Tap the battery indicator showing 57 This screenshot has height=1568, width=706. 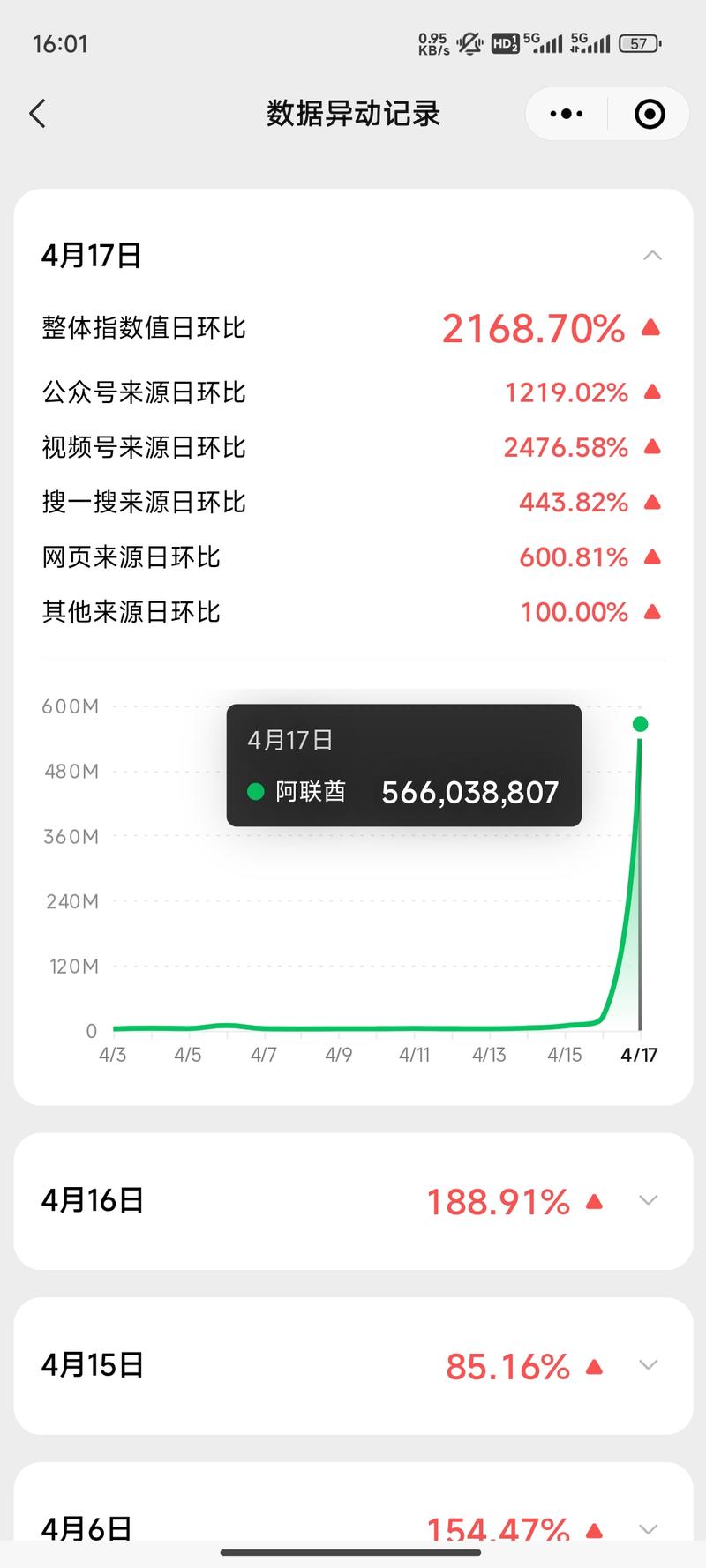click(637, 42)
